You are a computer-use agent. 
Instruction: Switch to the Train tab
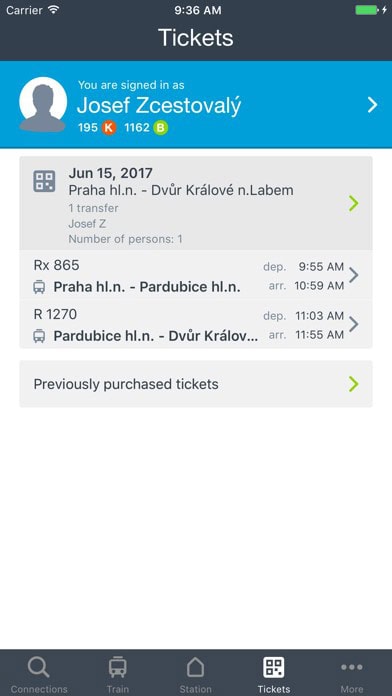[118, 674]
